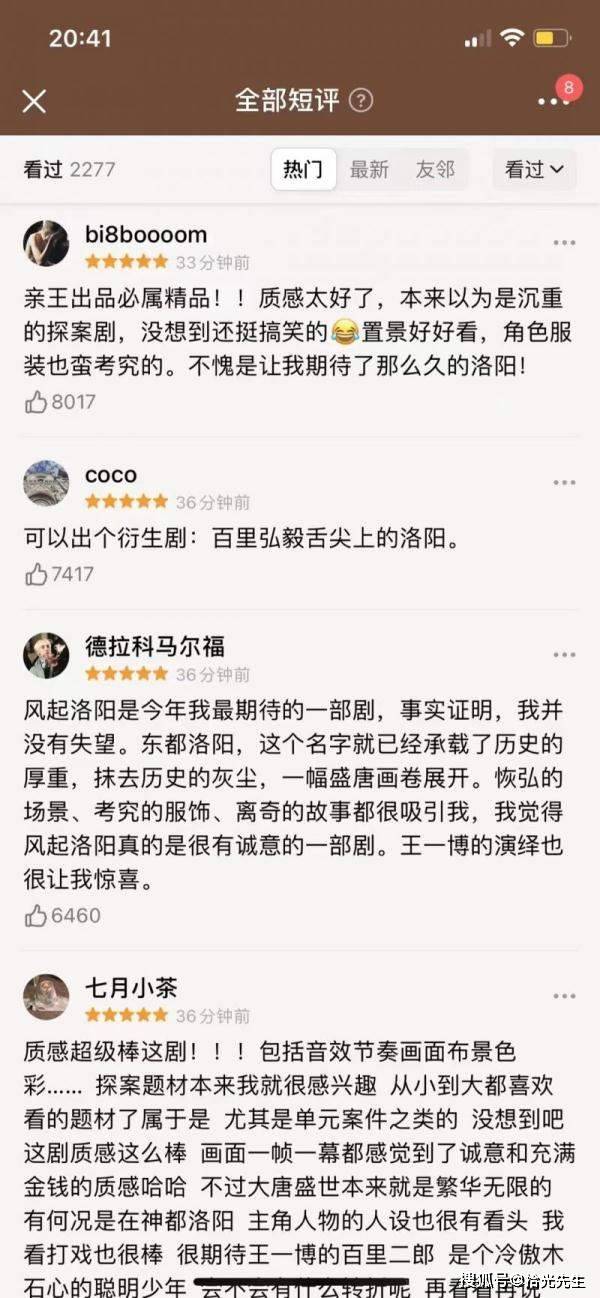Open more options on 德拉科马尔福's review
The width and height of the screenshot is (600, 1298).
click(x=564, y=655)
